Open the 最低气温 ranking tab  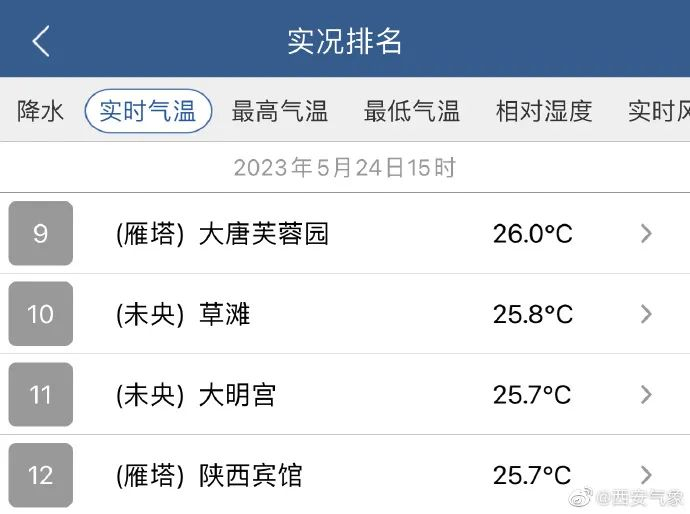(412, 111)
